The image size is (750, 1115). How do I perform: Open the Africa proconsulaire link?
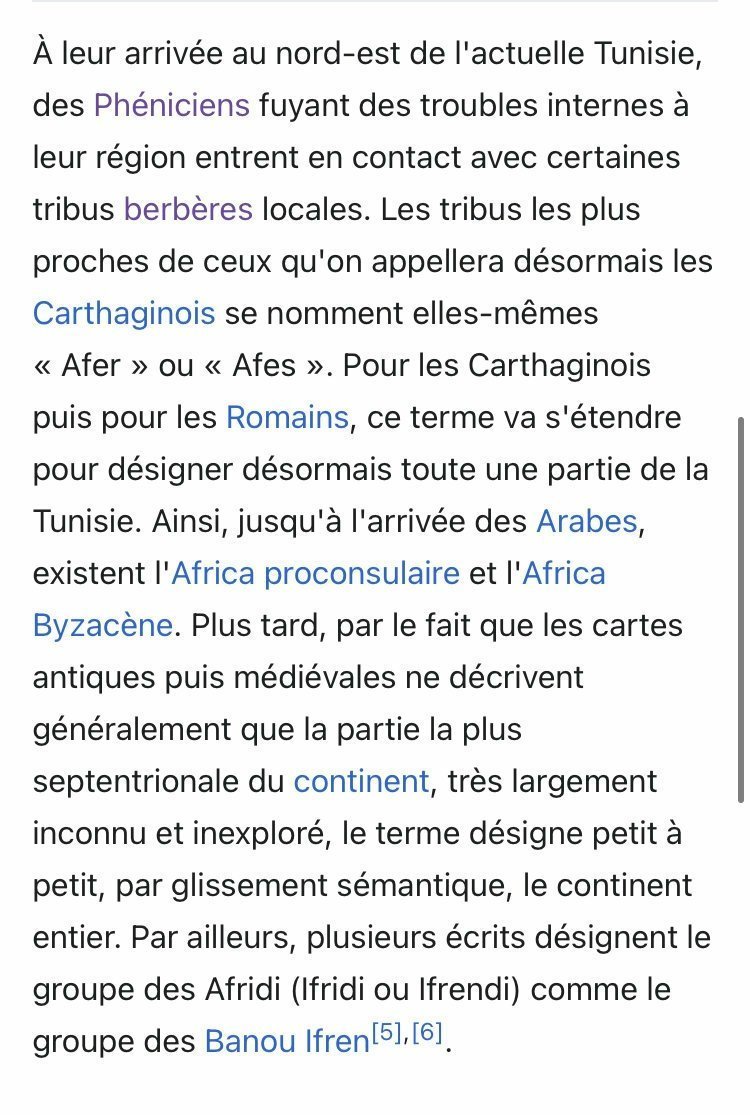316,574
